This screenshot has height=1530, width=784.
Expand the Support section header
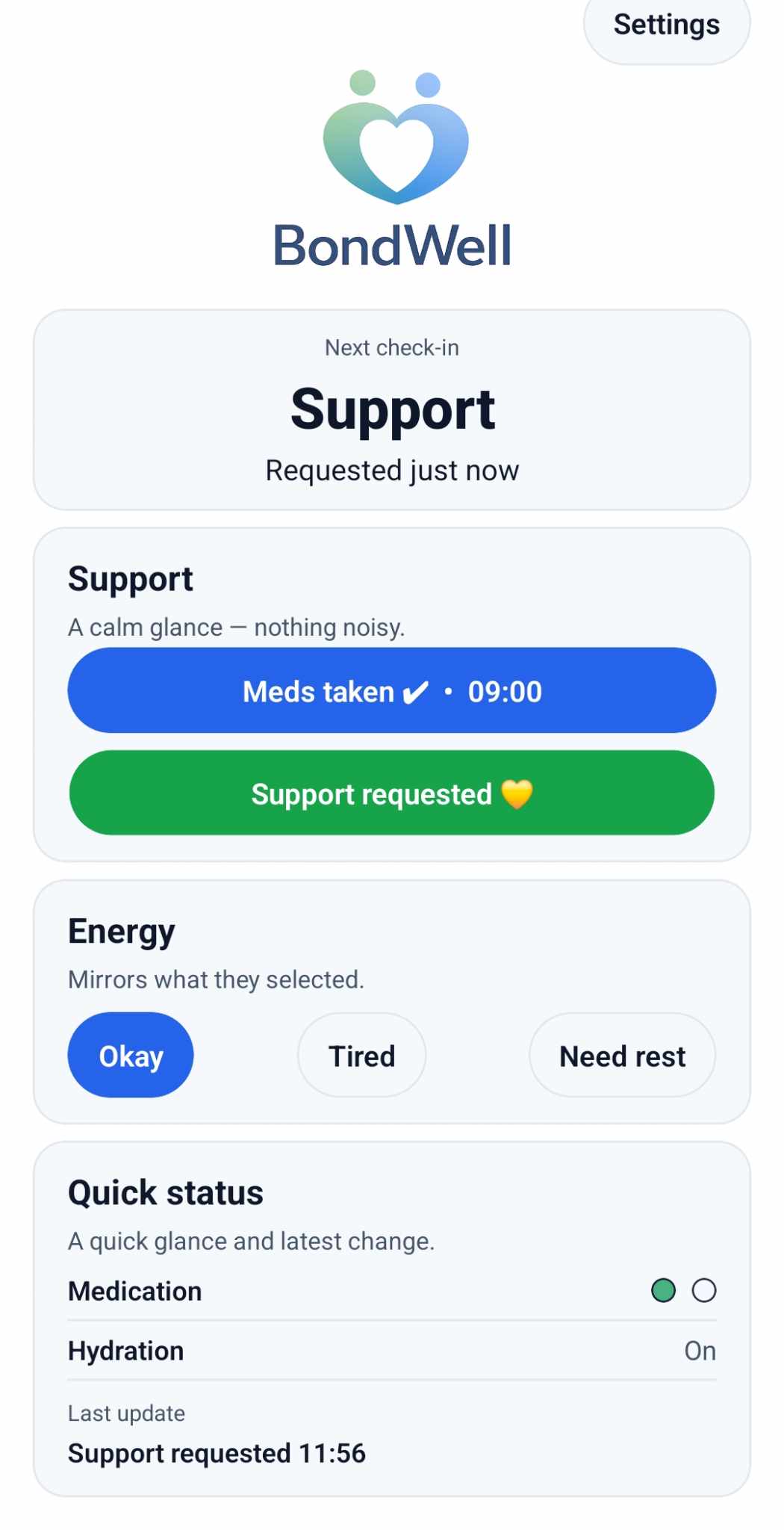click(131, 577)
